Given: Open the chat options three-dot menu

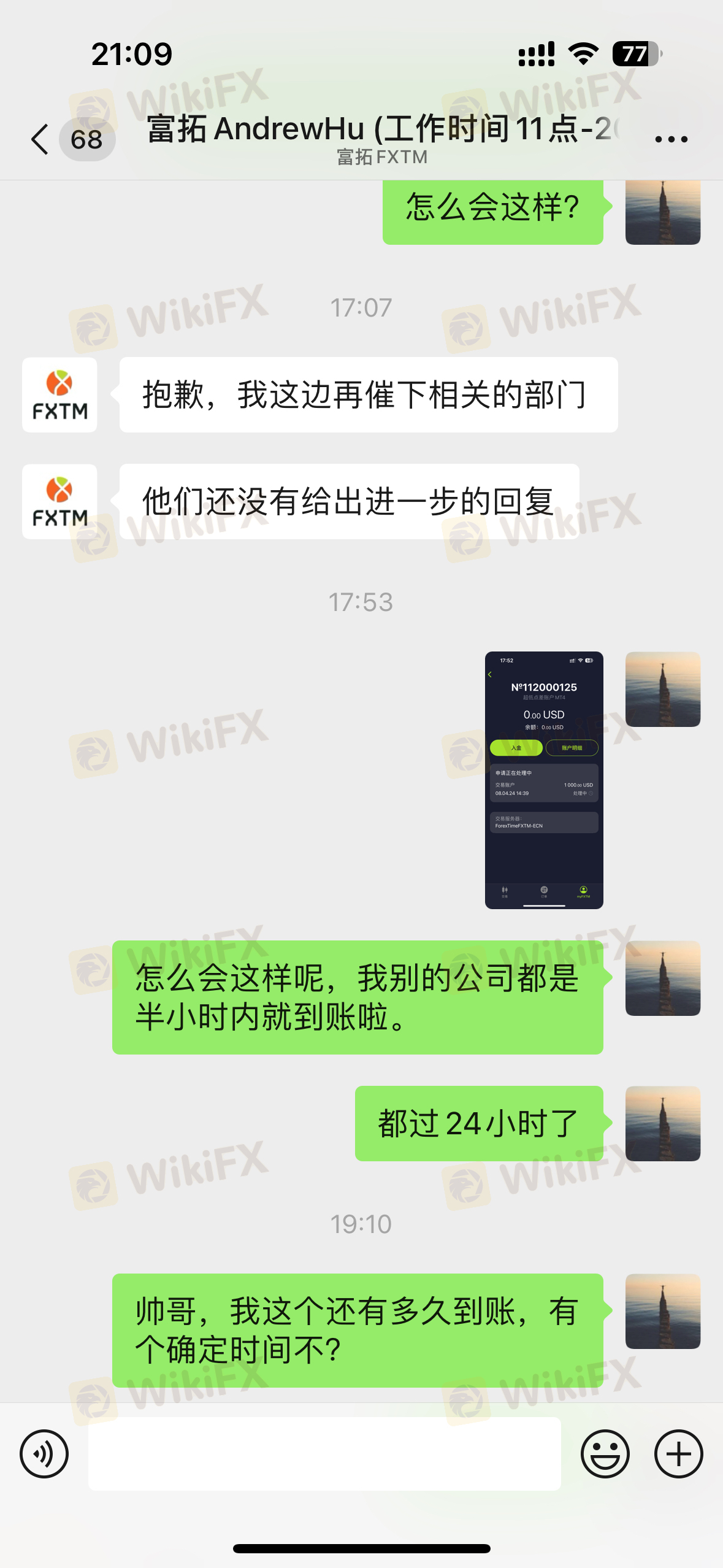Looking at the screenshot, I should (671, 139).
